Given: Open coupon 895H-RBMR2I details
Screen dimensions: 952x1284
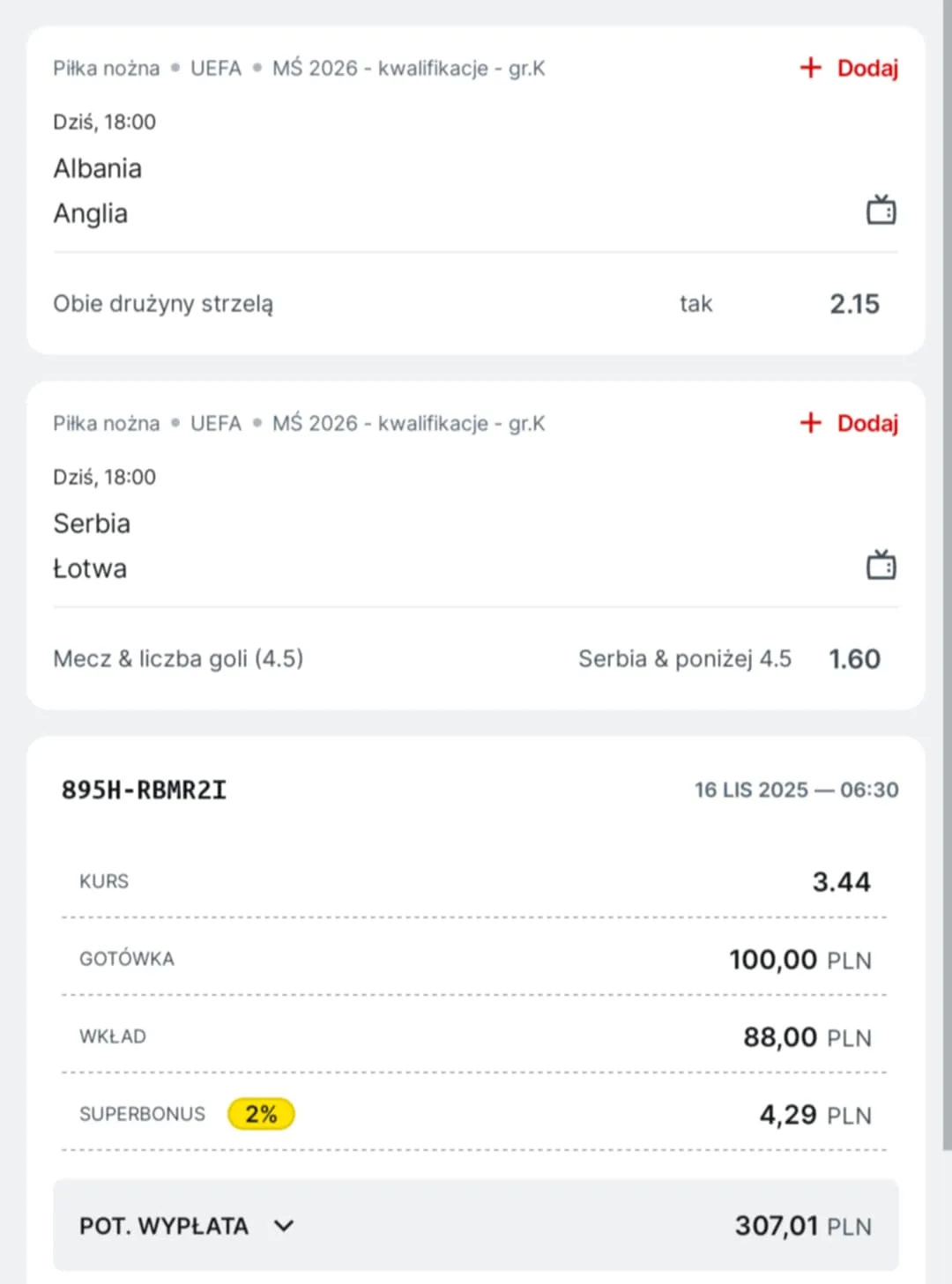Looking at the screenshot, I should (x=144, y=790).
